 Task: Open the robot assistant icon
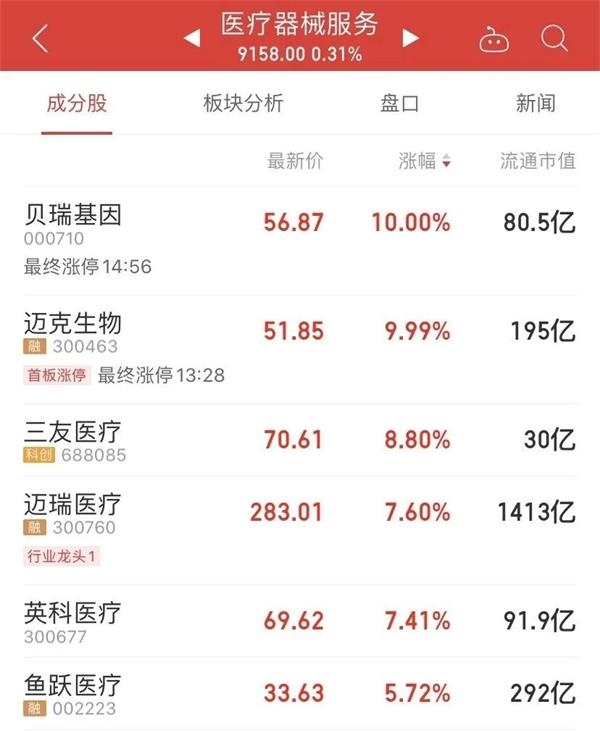click(494, 39)
